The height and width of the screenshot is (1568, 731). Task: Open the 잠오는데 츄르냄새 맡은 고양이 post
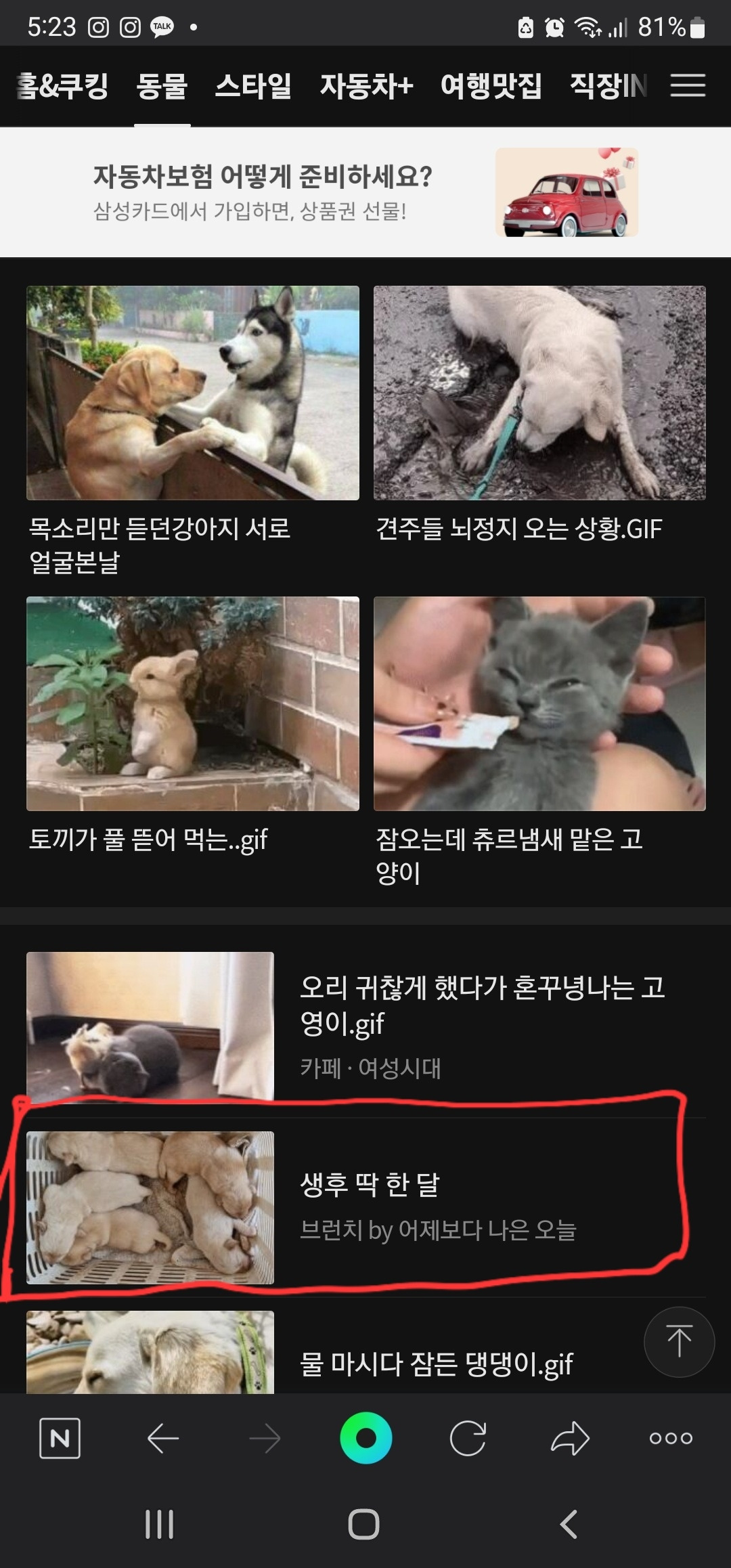(539, 743)
